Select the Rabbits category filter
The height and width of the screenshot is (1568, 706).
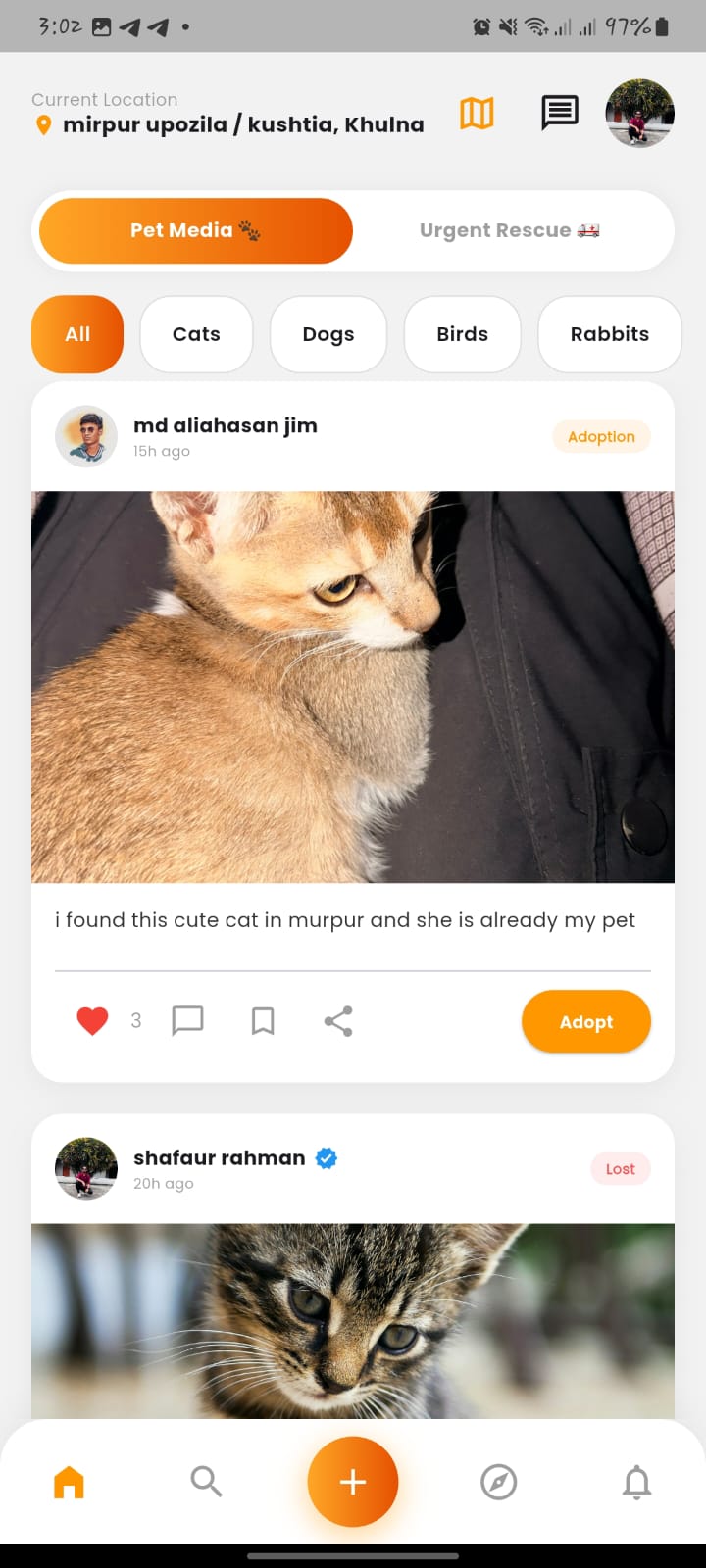(x=609, y=334)
